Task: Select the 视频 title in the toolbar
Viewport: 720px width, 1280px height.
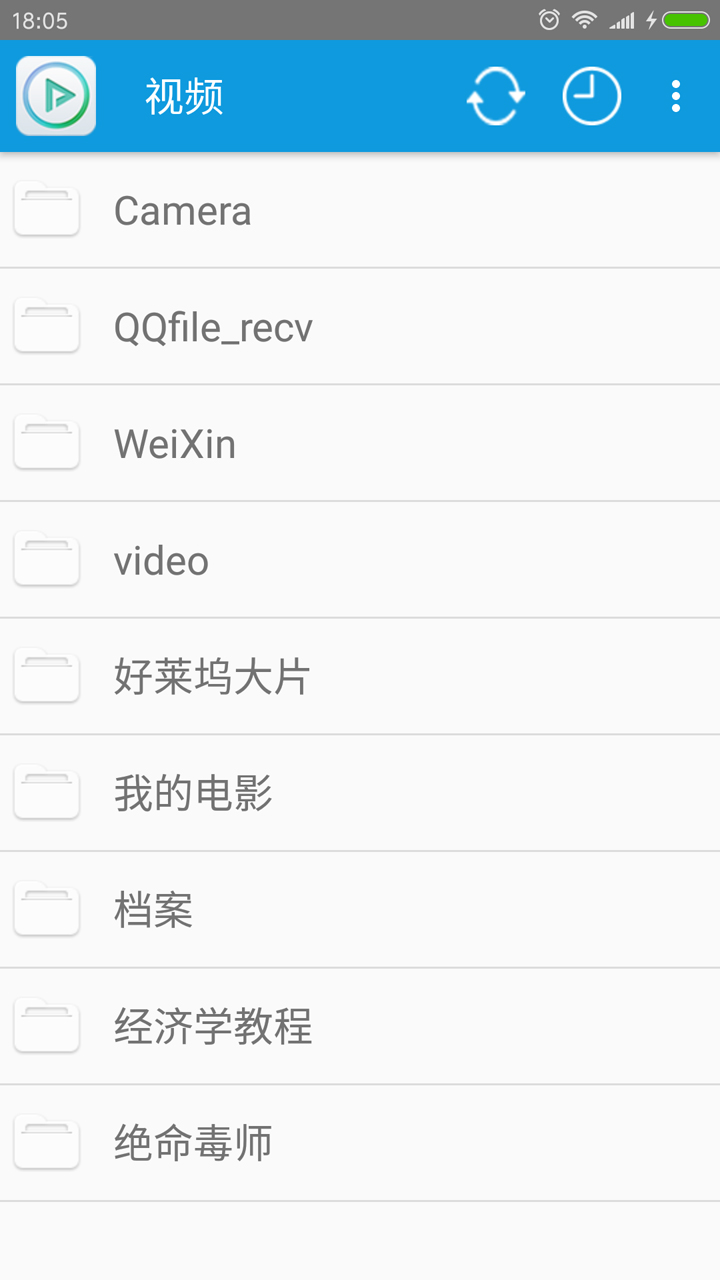Action: (x=183, y=96)
